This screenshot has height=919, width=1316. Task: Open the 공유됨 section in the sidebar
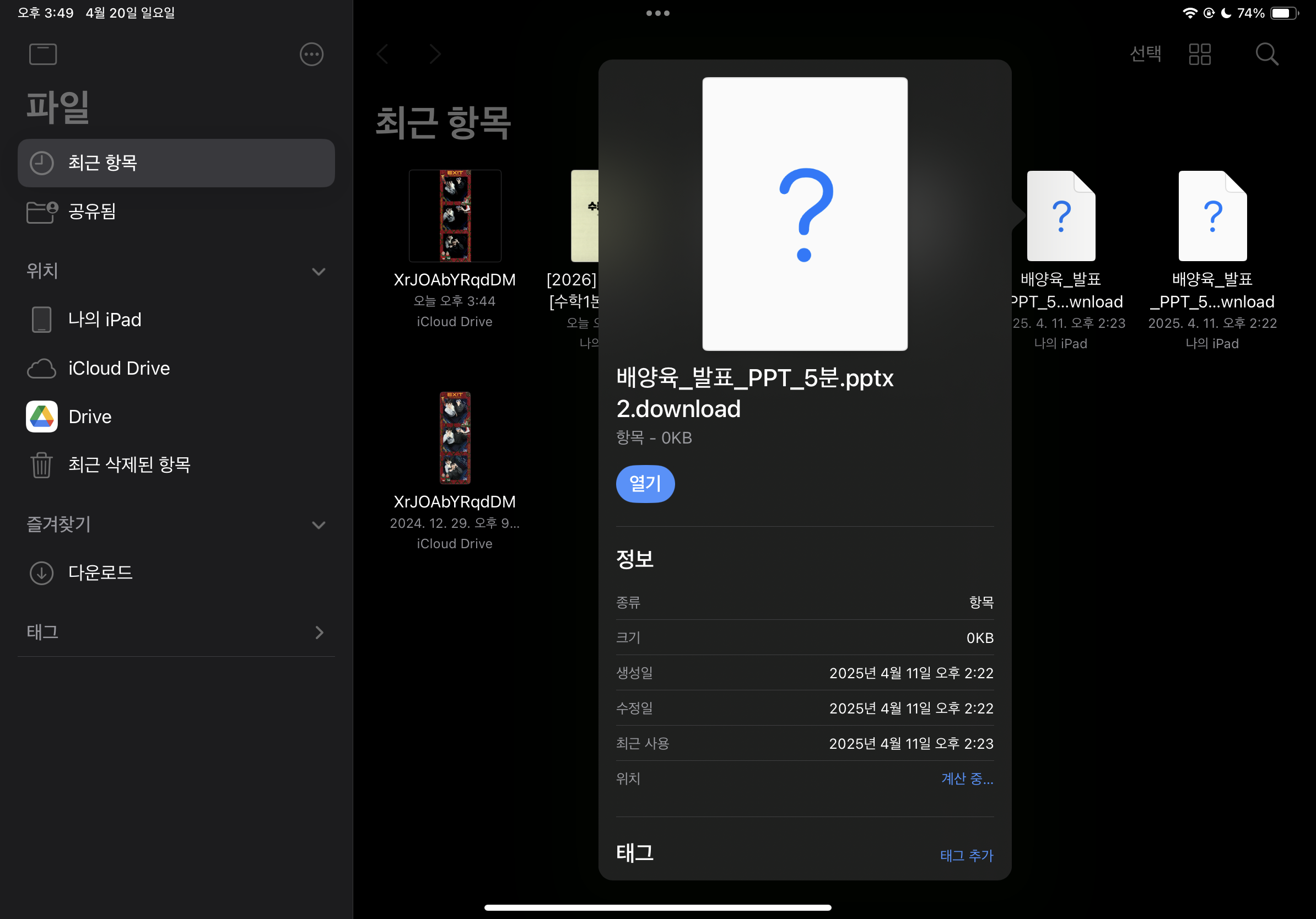(91, 212)
